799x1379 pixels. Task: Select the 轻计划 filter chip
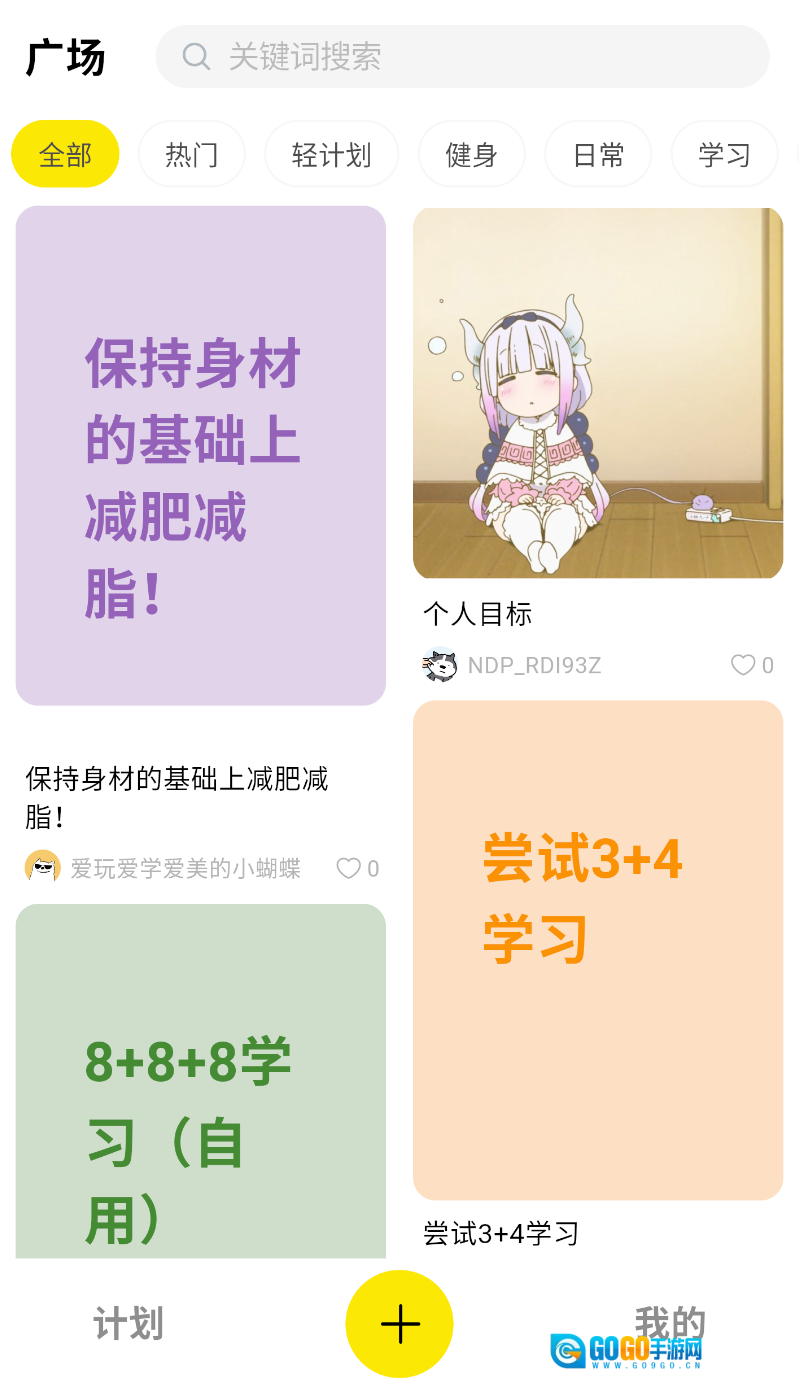331,154
